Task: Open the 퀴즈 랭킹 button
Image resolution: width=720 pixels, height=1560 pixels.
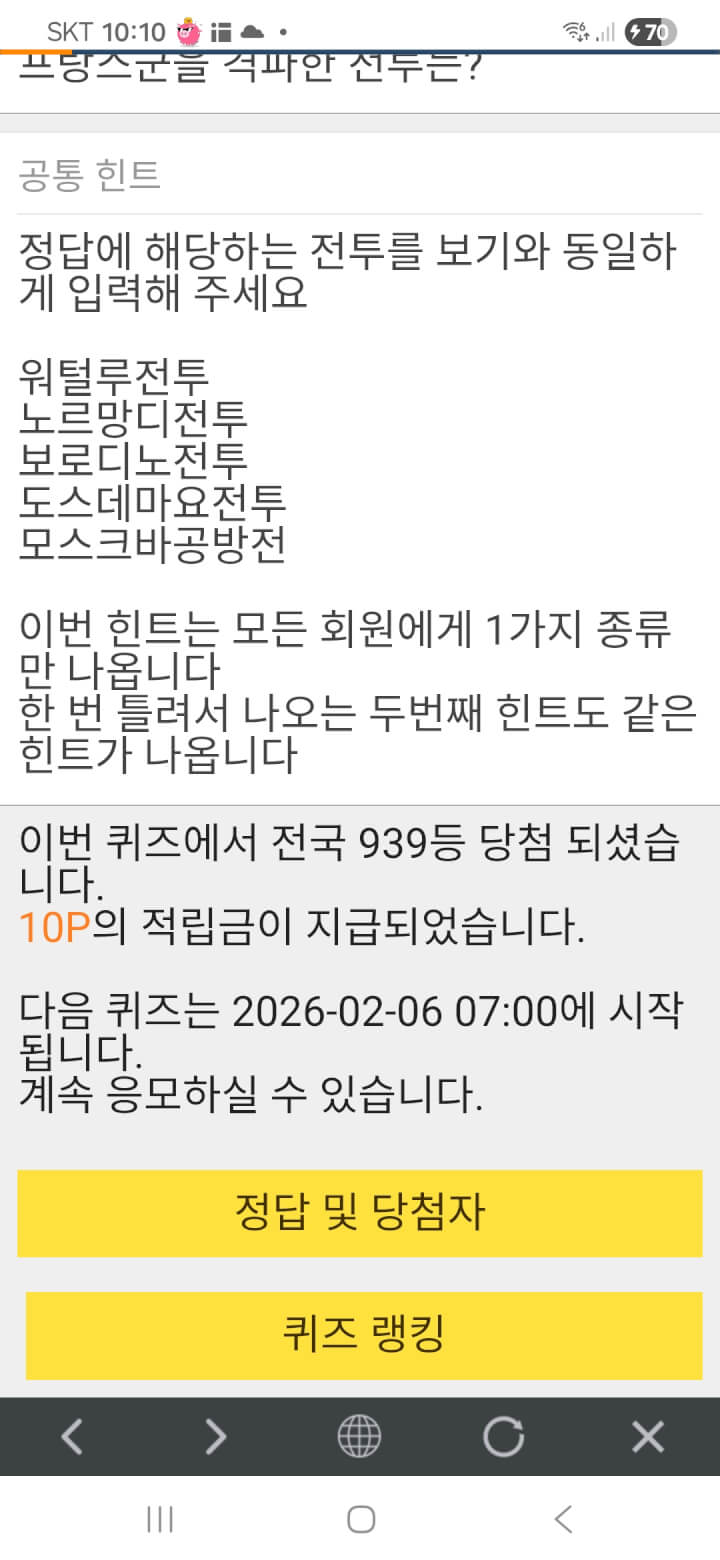Action: click(363, 1334)
